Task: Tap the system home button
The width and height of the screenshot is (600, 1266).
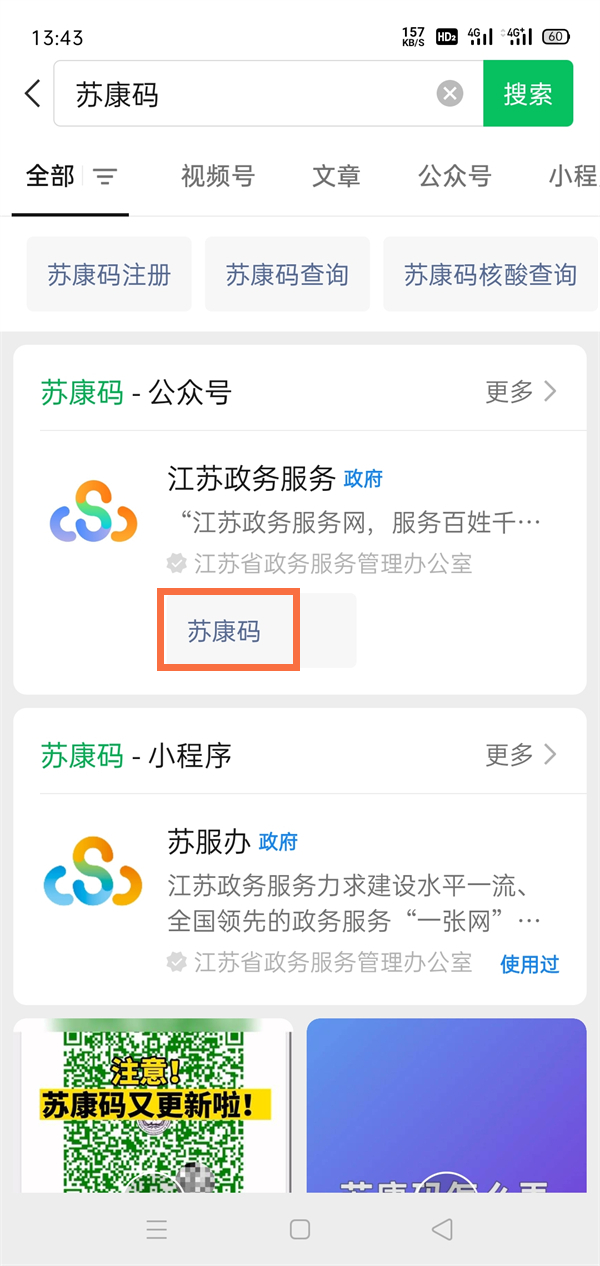Action: (300, 1229)
